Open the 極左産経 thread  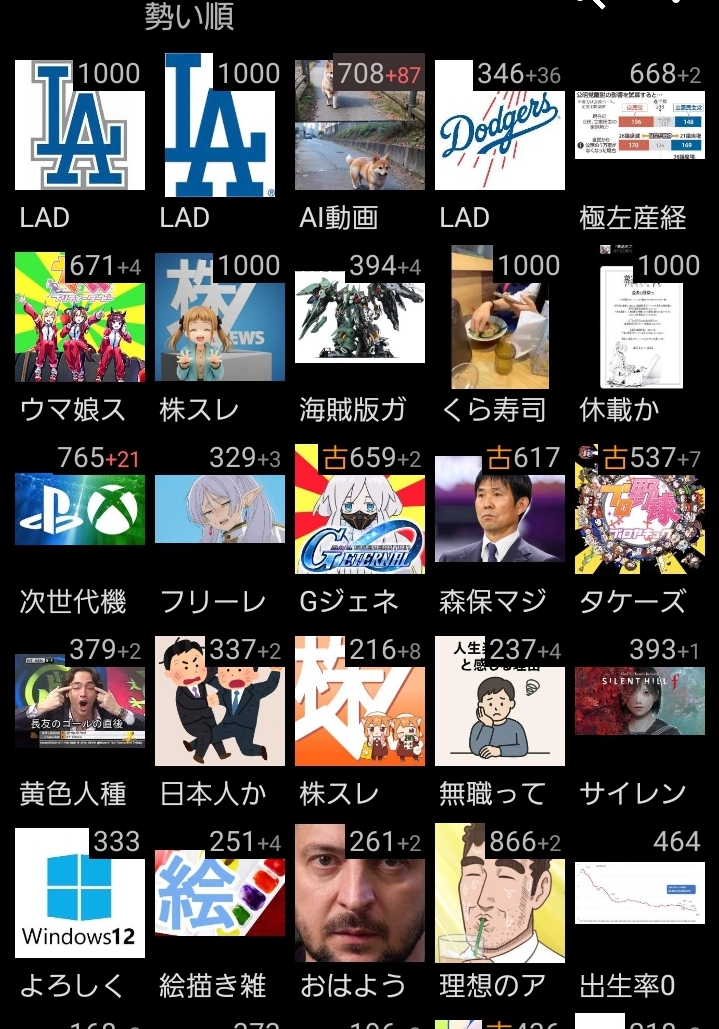pyautogui.click(x=639, y=130)
